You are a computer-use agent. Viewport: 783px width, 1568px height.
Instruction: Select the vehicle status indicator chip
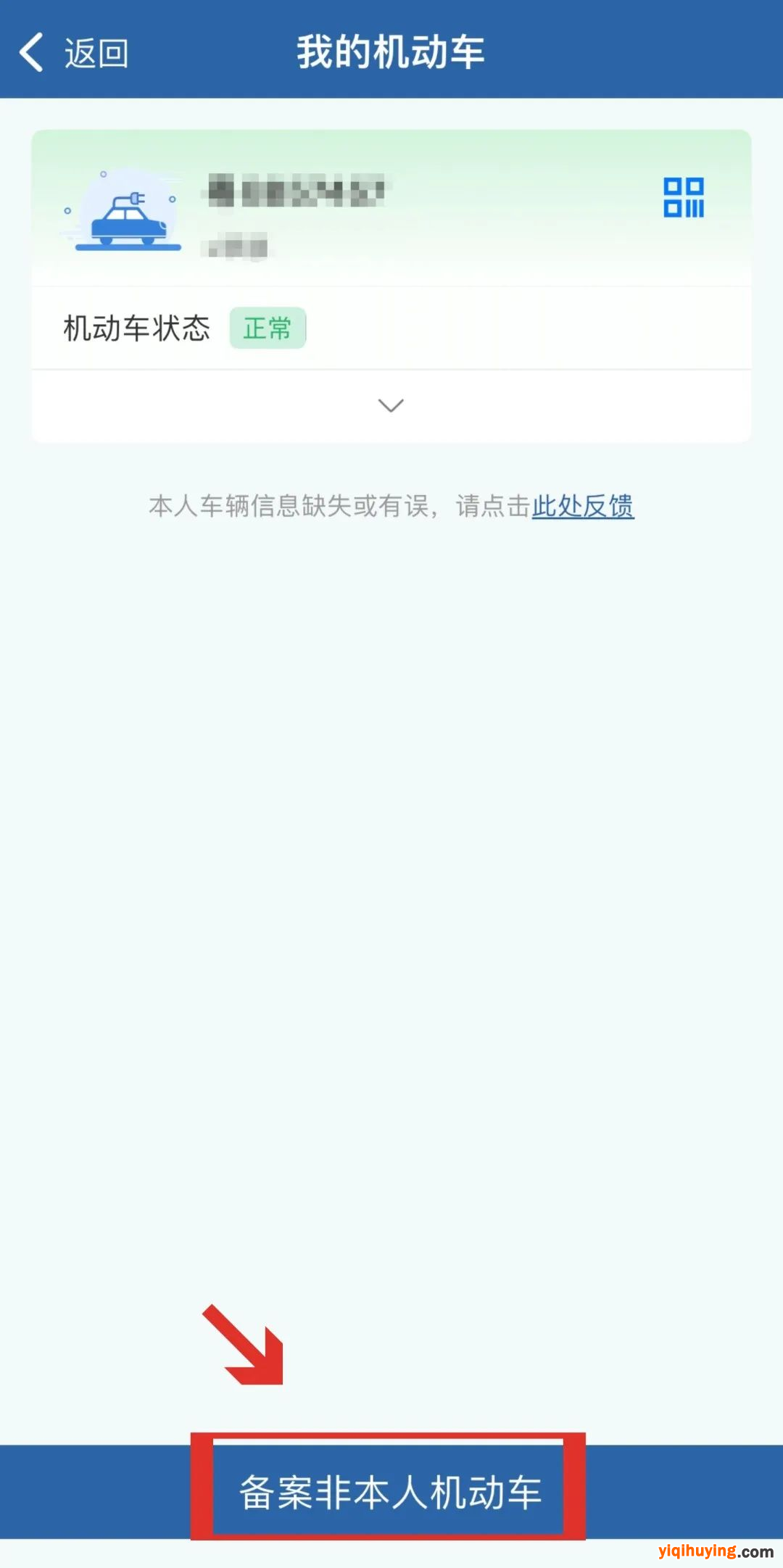pos(268,328)
